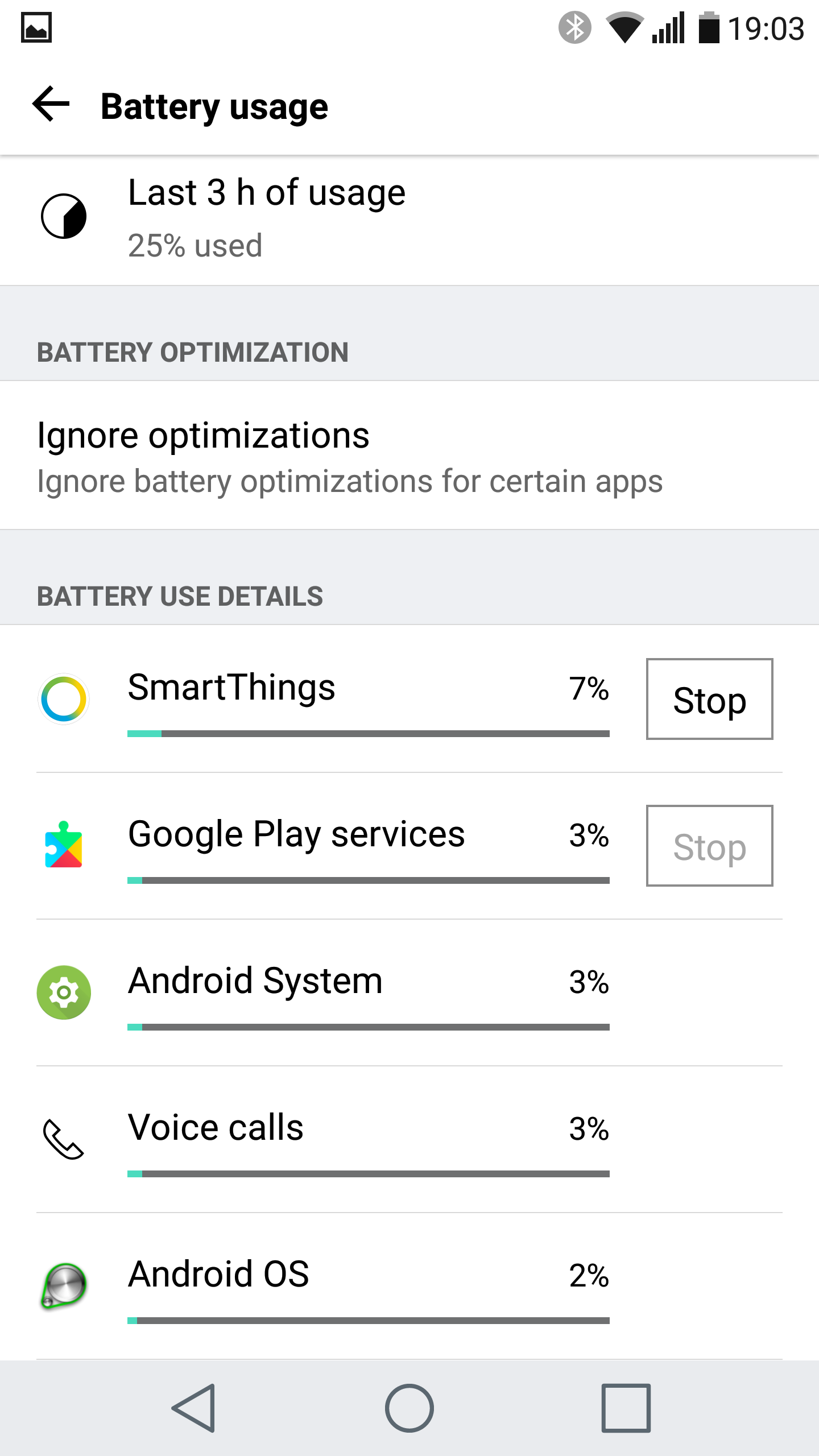Stop the SmartThings app
This screenshot has height=1456, width=819.
(709, 699)
